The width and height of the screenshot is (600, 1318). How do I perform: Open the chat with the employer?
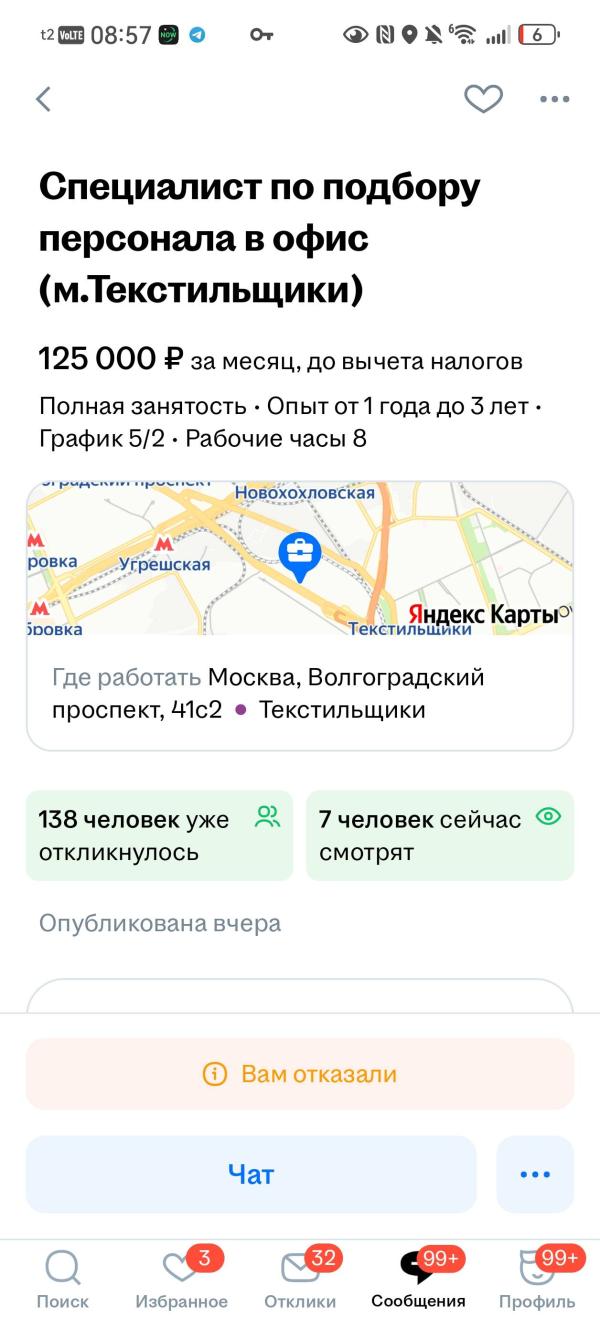tap(251, 1174)
